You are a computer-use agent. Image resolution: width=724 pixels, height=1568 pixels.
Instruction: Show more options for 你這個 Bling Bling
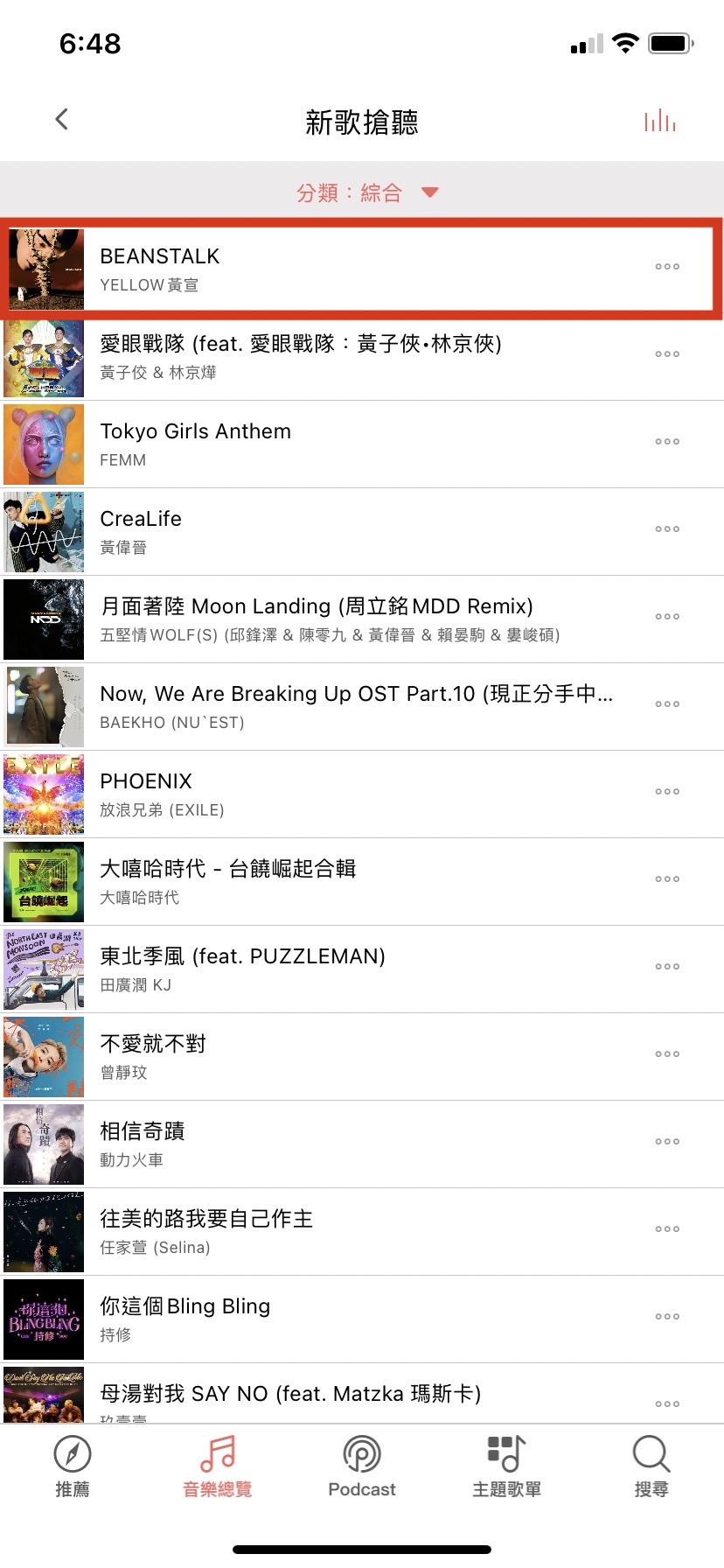click(x=667, y=1317)
